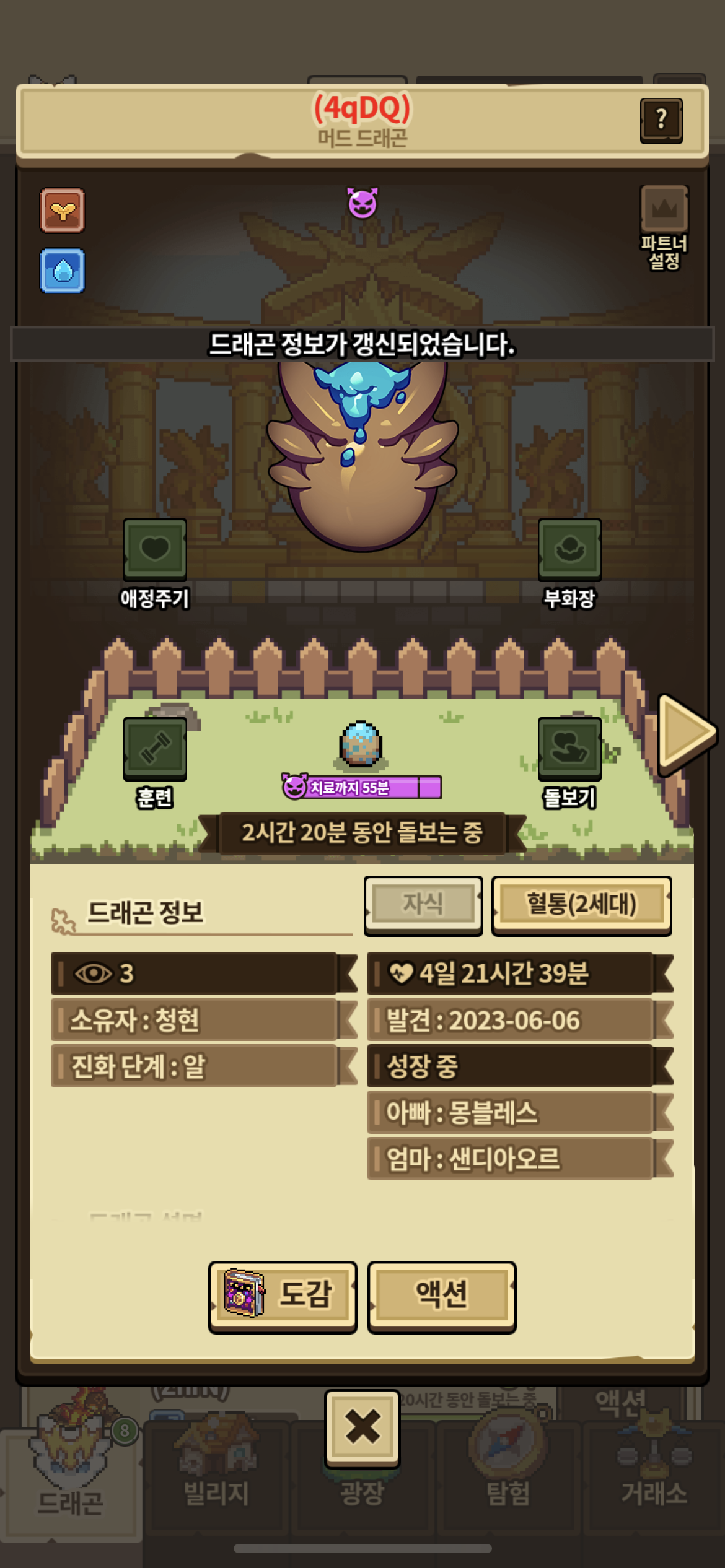The width and height of the screenshot is (725, 1568).
Task: Tap the dragon egg in the yard
Action: (361, 743)
